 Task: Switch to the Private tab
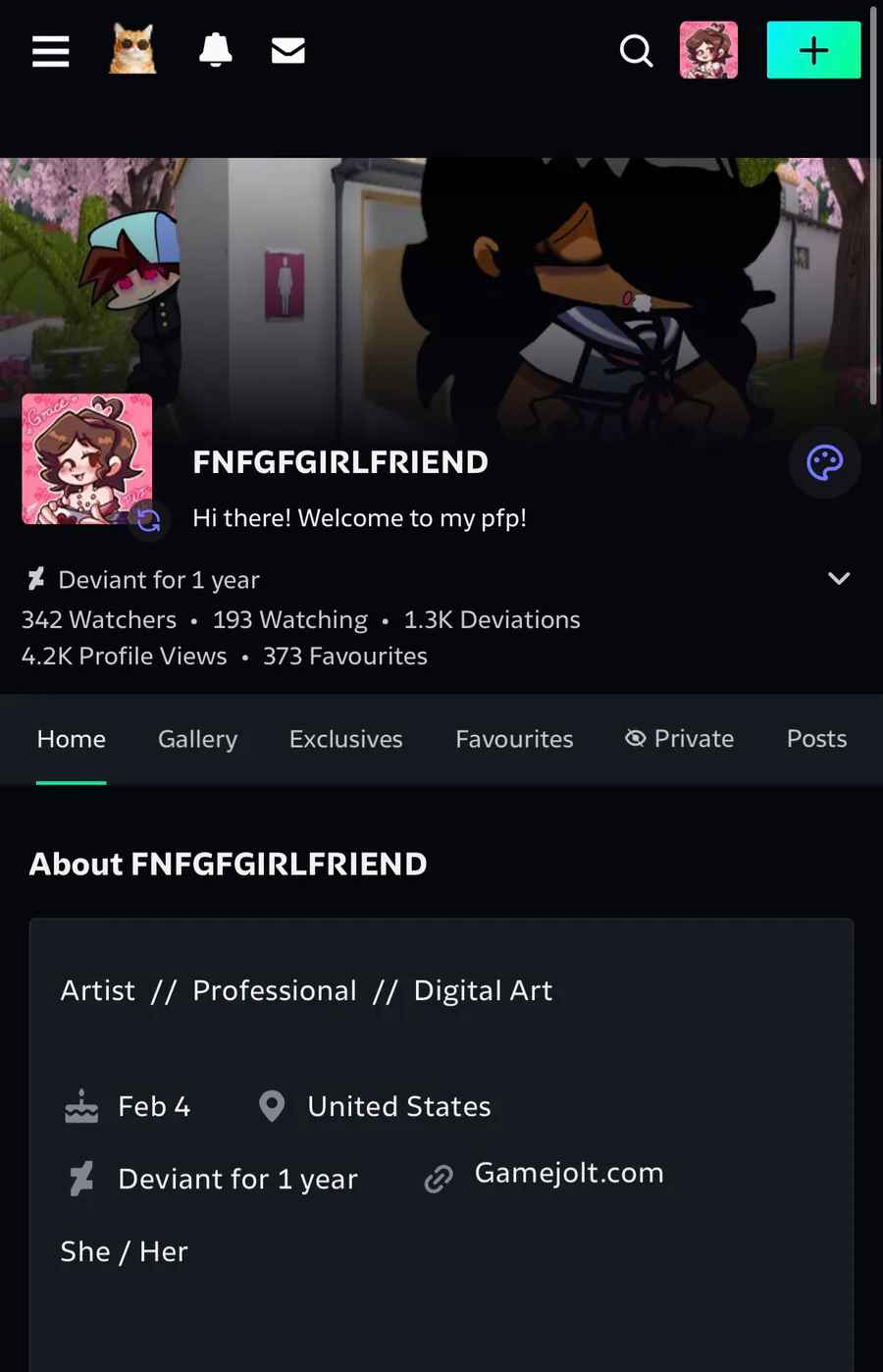(x=680, y=739)
